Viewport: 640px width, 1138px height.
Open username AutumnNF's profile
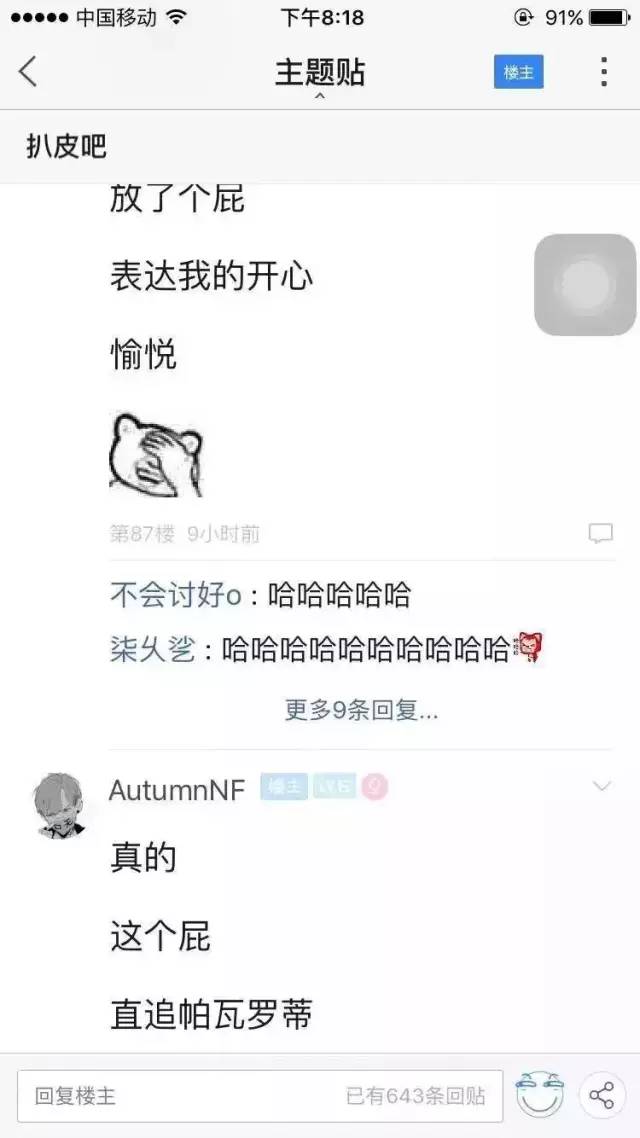[x=176, y=790]
